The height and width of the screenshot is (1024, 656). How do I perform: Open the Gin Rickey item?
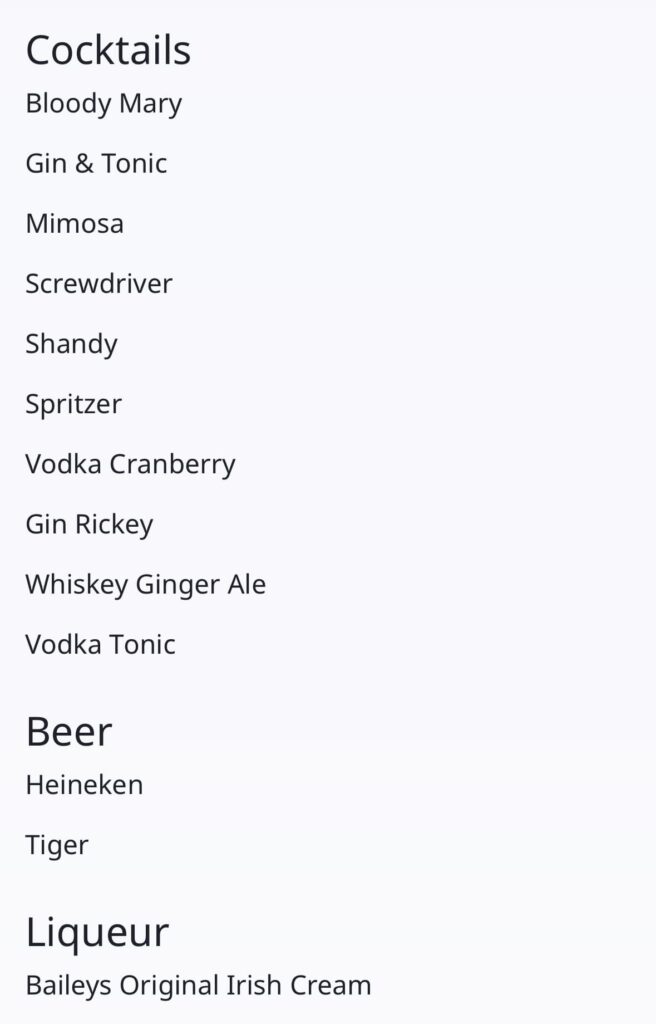point(89,524)
